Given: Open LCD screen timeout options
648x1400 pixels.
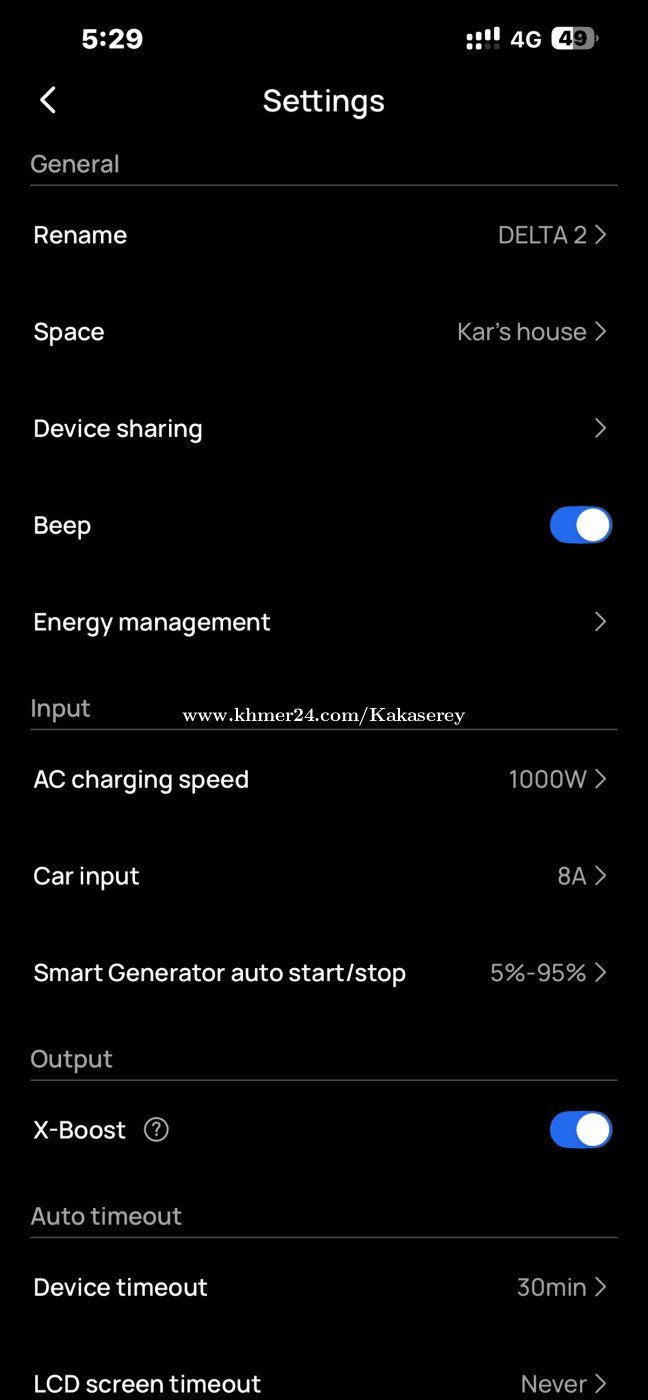Looking at the screenshot, I should tap(323, 1383).
